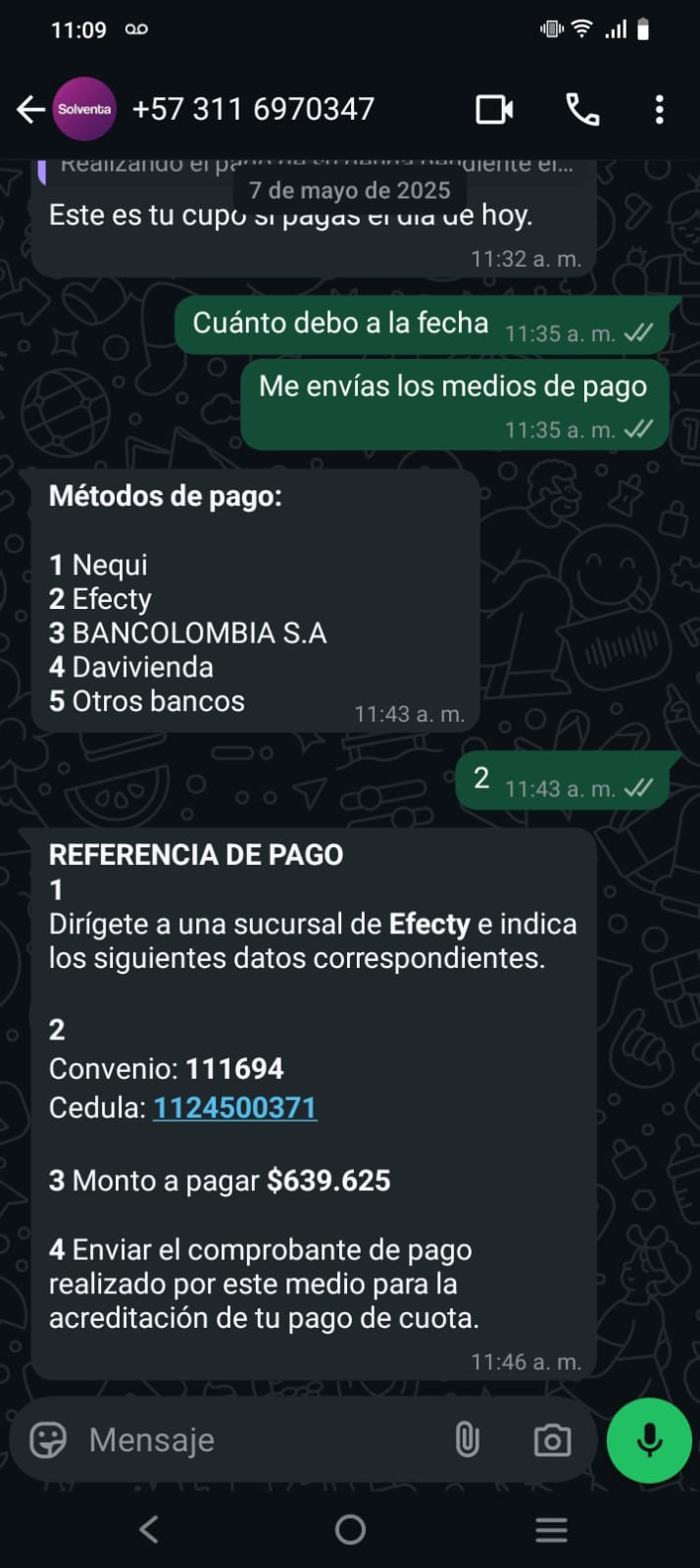Image resolution: width=700 pixels, height=1568 pixels.
Task: Open Solventa contact profile picture
Action: [84, 109]
